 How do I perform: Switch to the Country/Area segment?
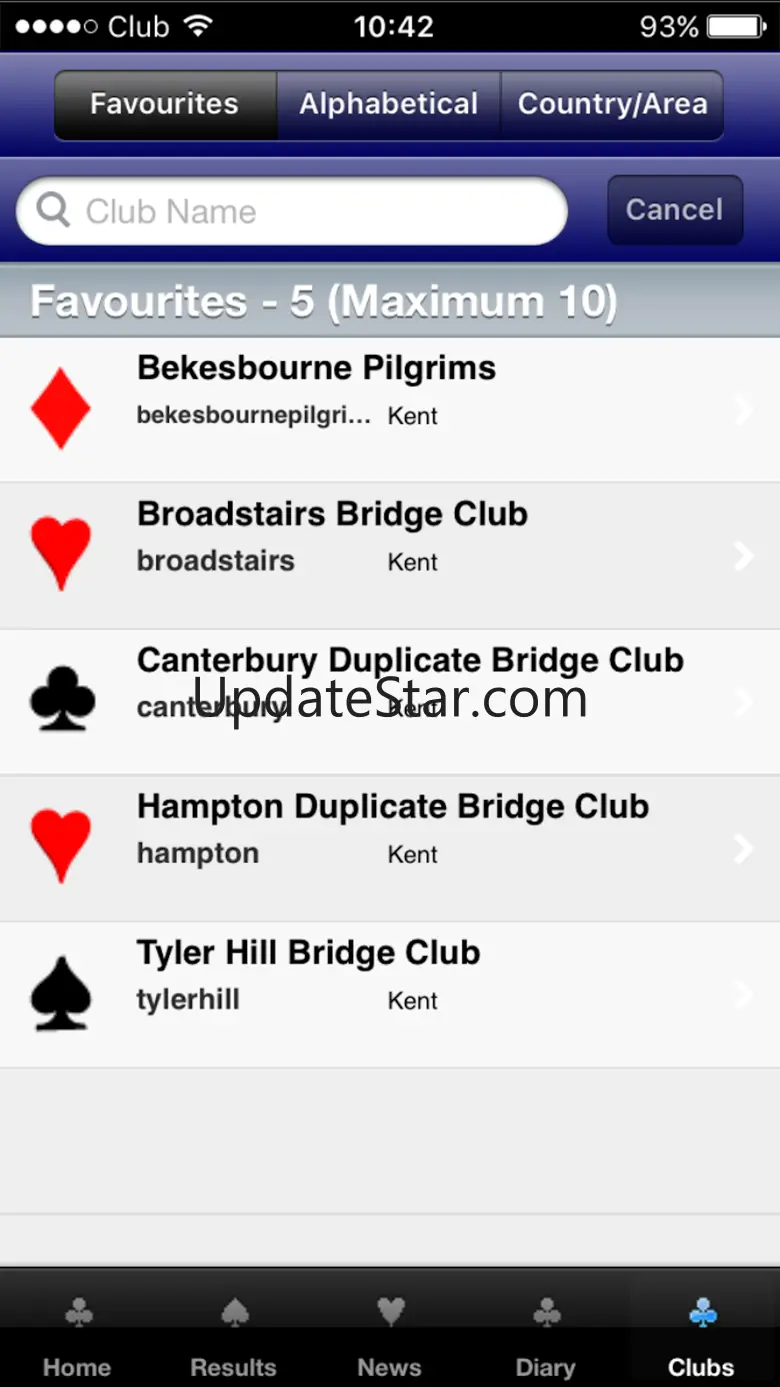coord(612,104)
